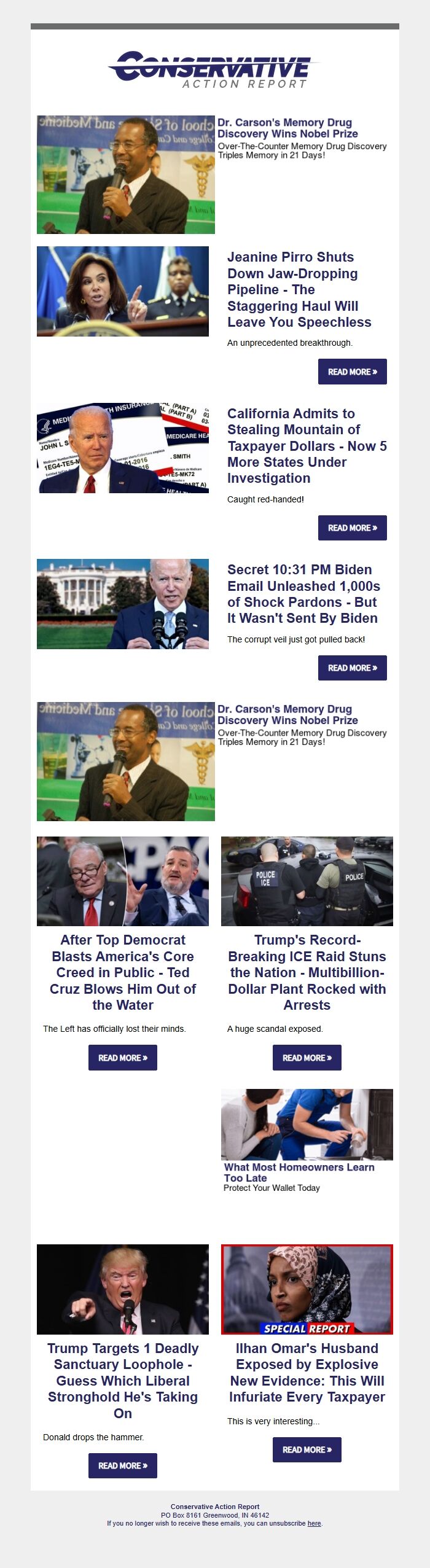The height and width of the screenshot is (1568, 430).
Task: Tap the California Admits to Stealing headline
Action: (x=307, y=446)
